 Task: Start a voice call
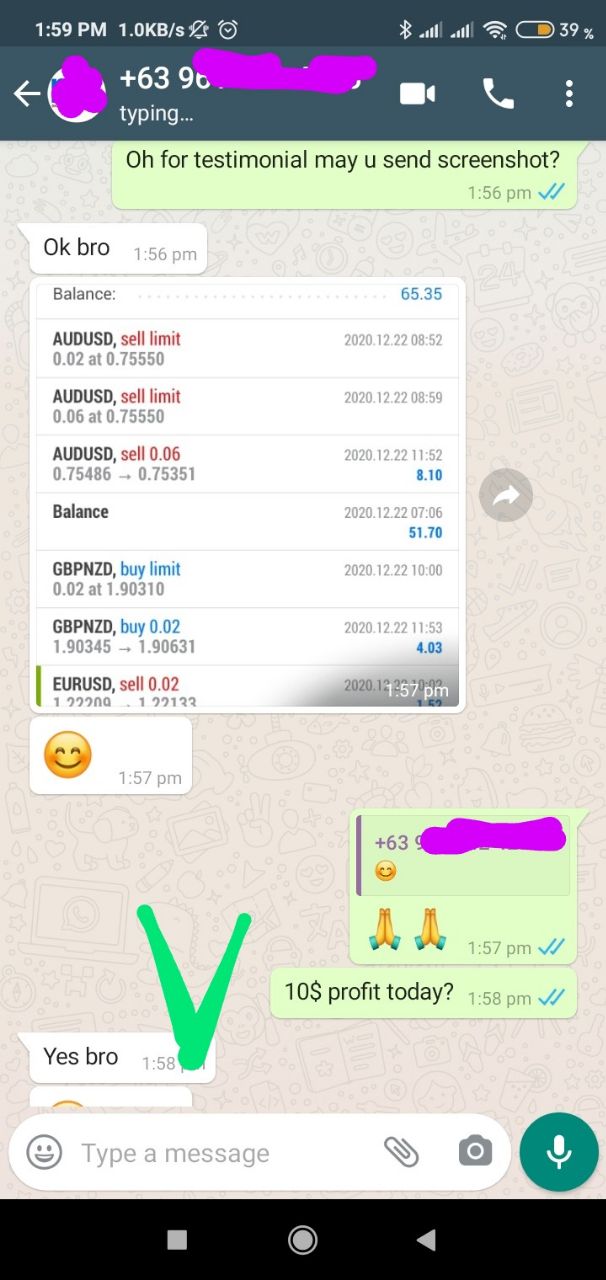[498, 94]
